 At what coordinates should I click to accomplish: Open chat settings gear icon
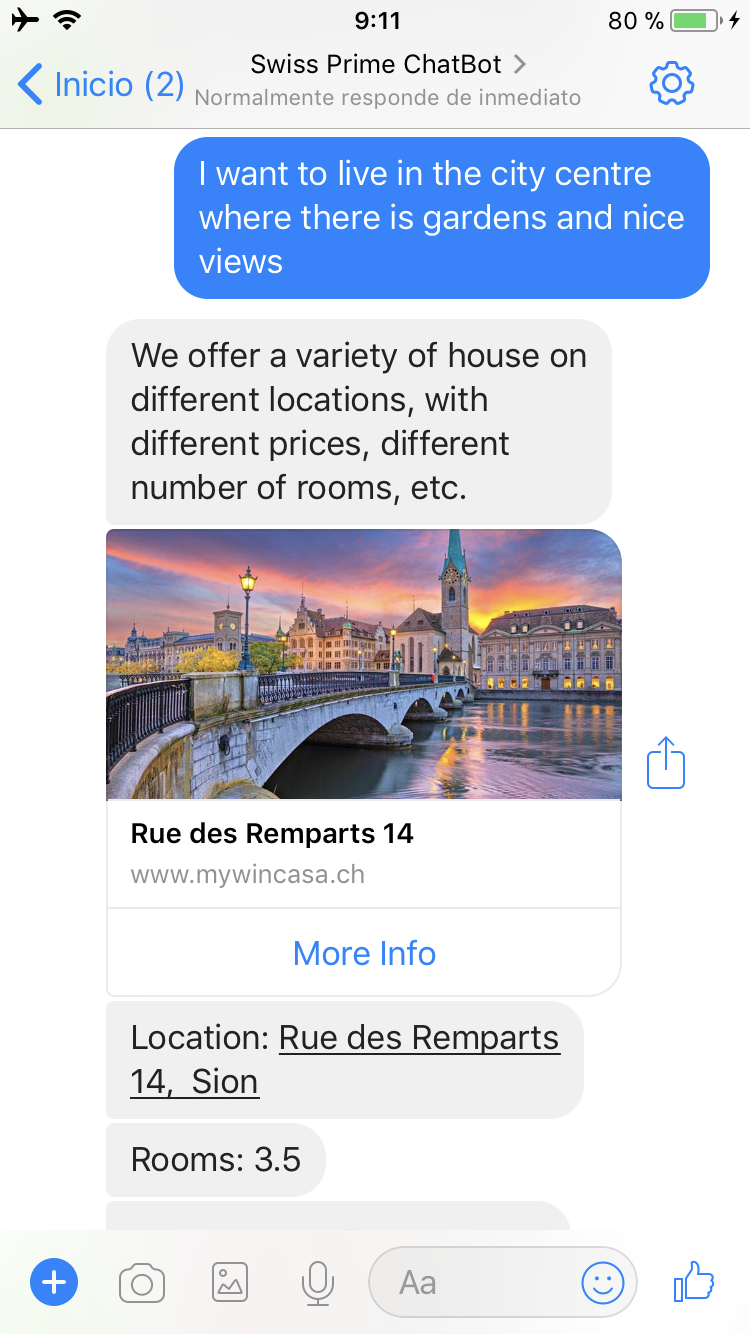coord(672,84)
